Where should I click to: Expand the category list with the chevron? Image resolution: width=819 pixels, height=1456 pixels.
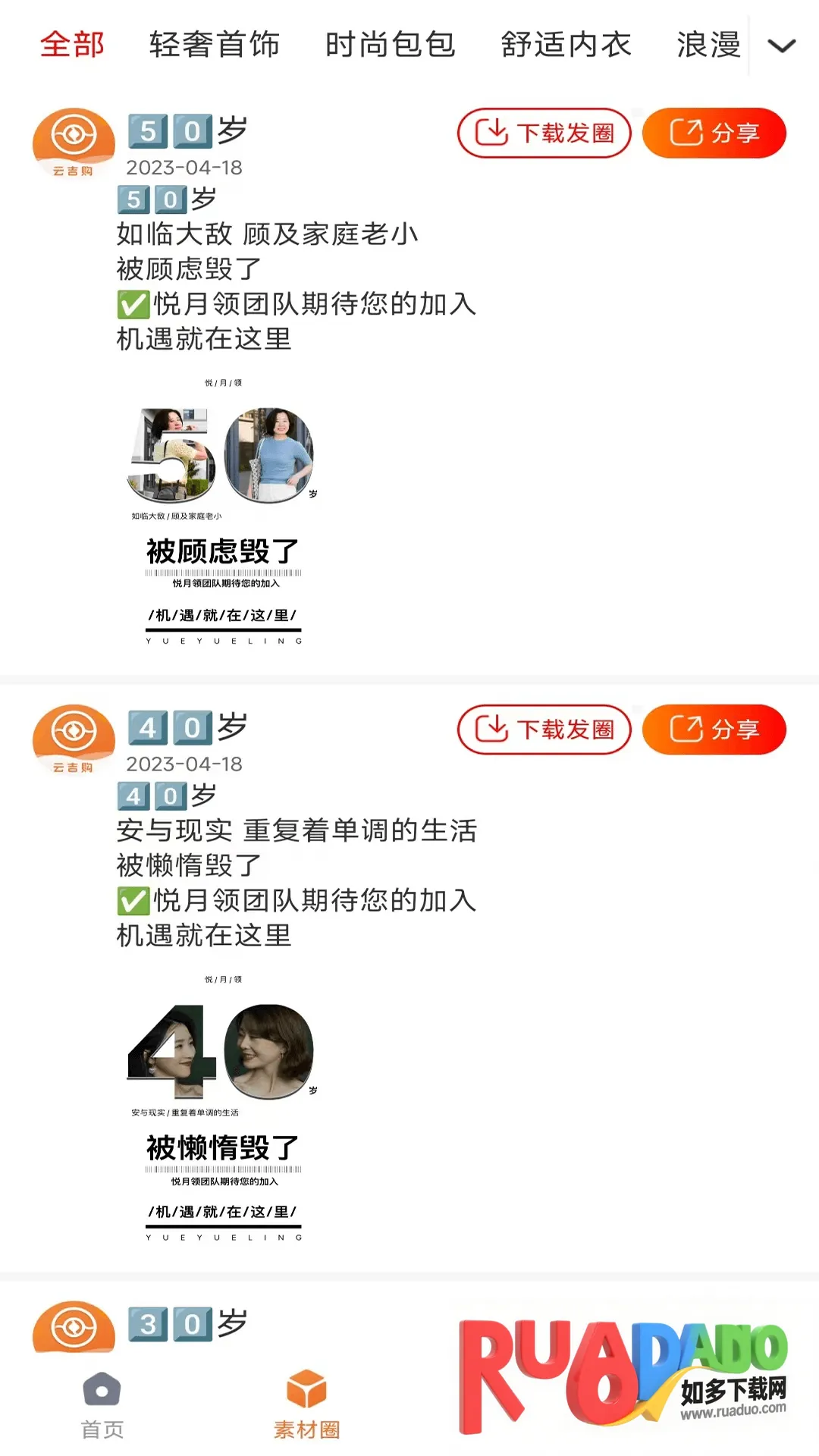(781, 46)
